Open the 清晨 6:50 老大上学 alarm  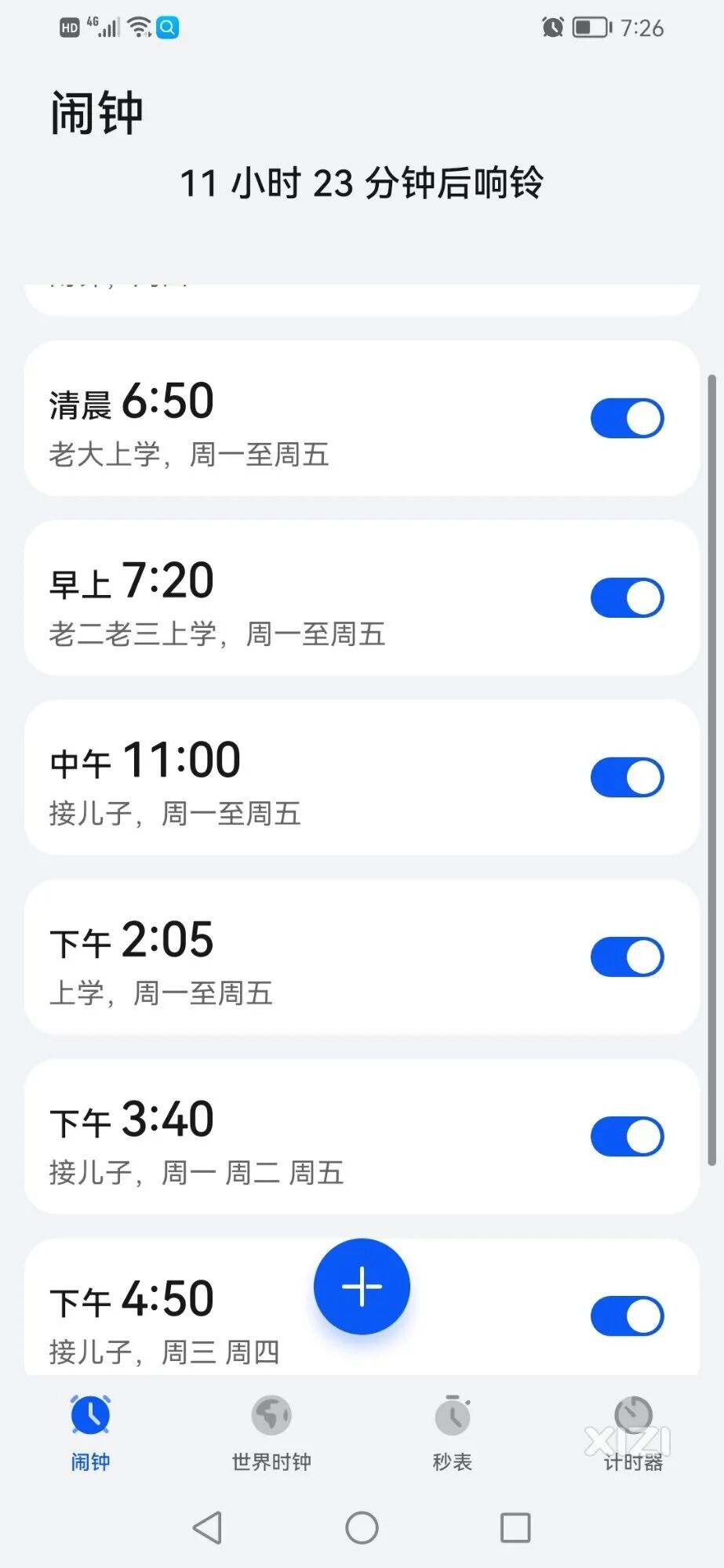coord(275,419)
